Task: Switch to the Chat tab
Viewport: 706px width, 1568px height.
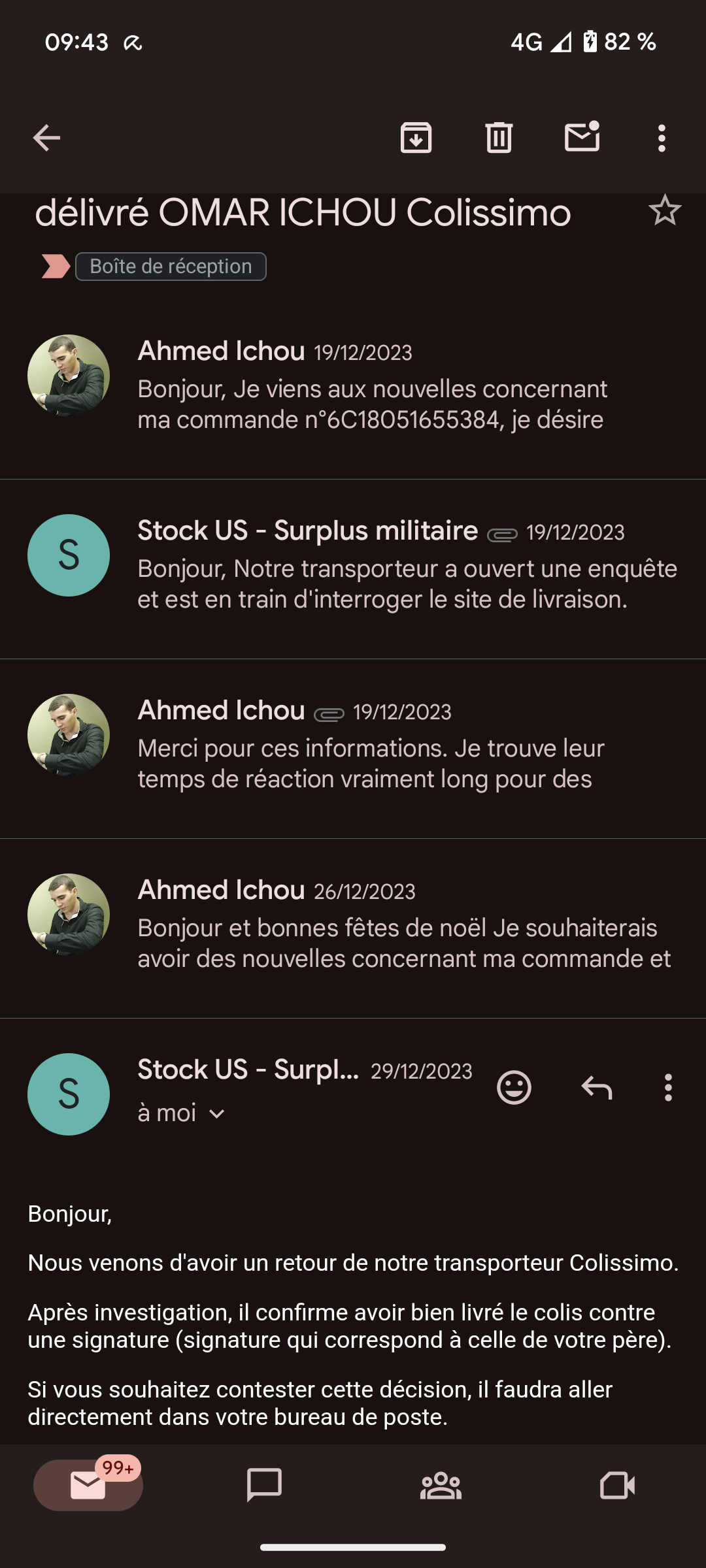Action: tap(264, 1485)
